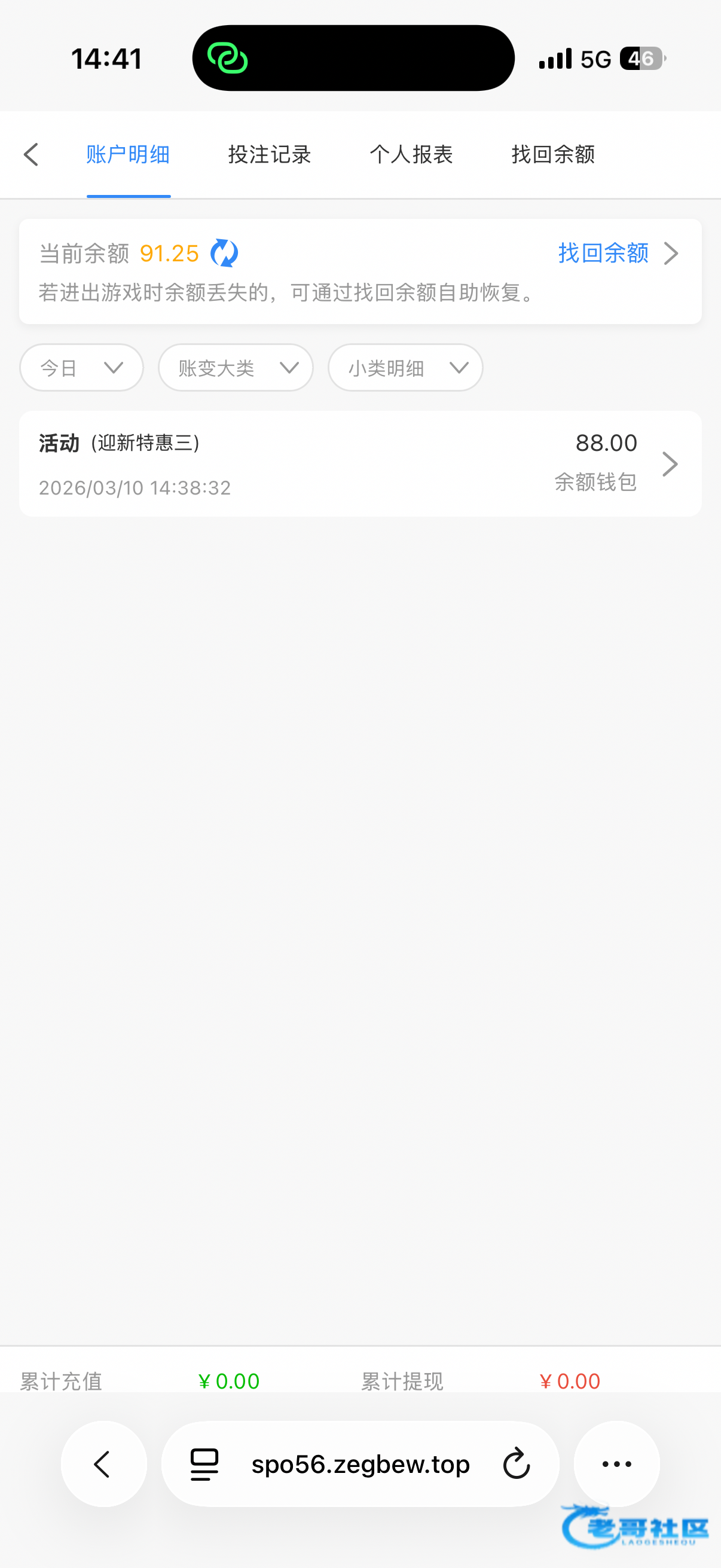
Task: Tap the spo56.zegbew.top address bar
Action: [360, 1464]
